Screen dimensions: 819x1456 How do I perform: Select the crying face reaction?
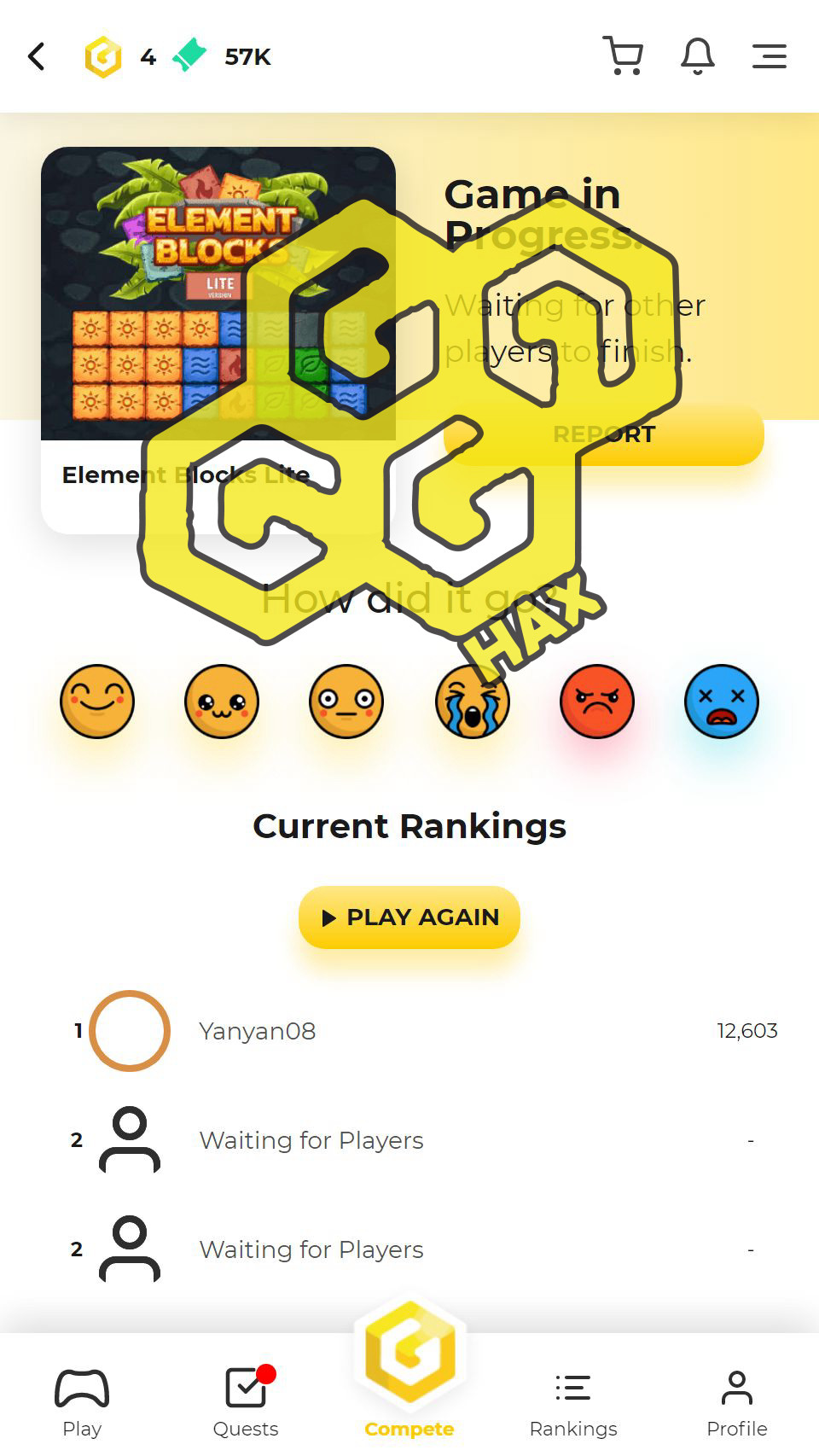pos(472,703)
